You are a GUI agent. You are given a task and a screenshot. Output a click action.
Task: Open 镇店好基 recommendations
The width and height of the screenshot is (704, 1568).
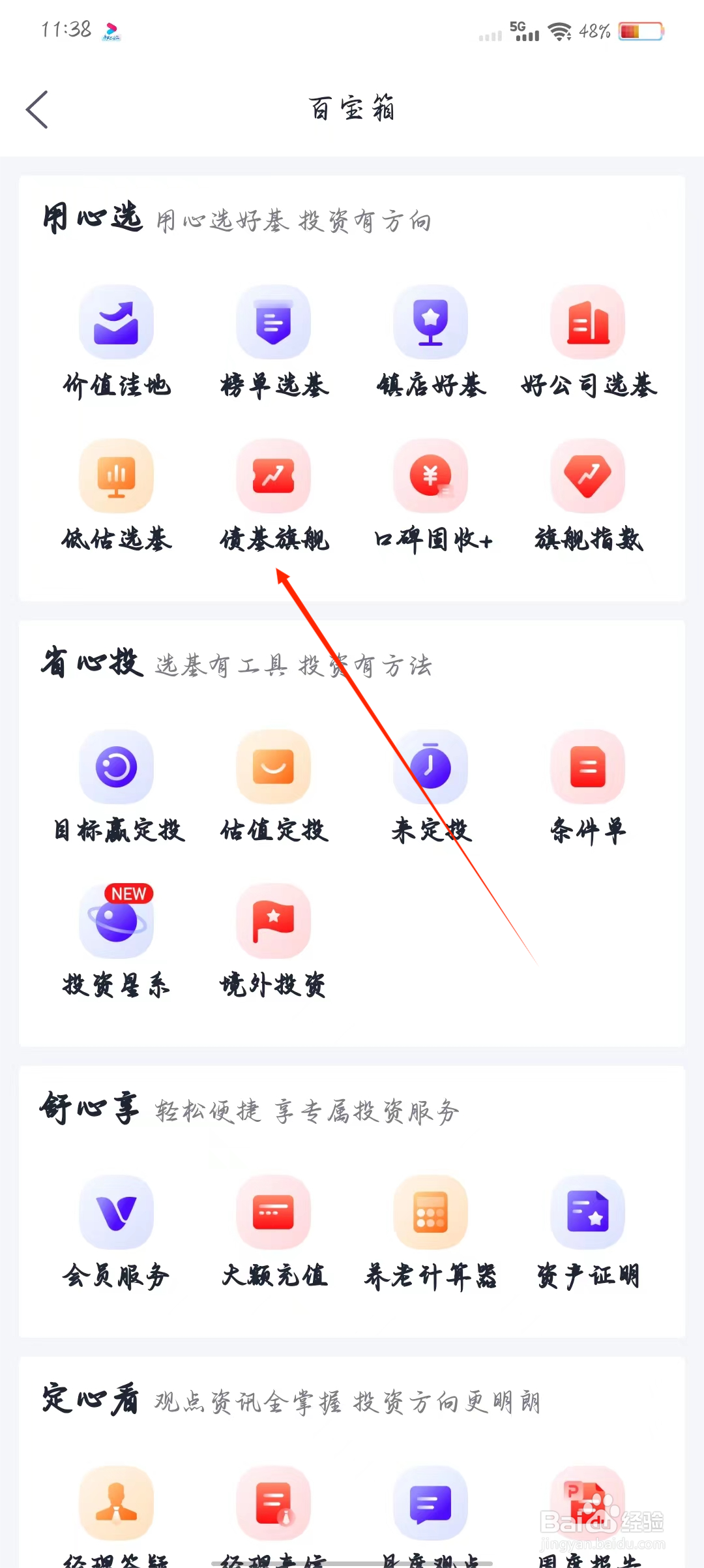click(x=430, y=322)
